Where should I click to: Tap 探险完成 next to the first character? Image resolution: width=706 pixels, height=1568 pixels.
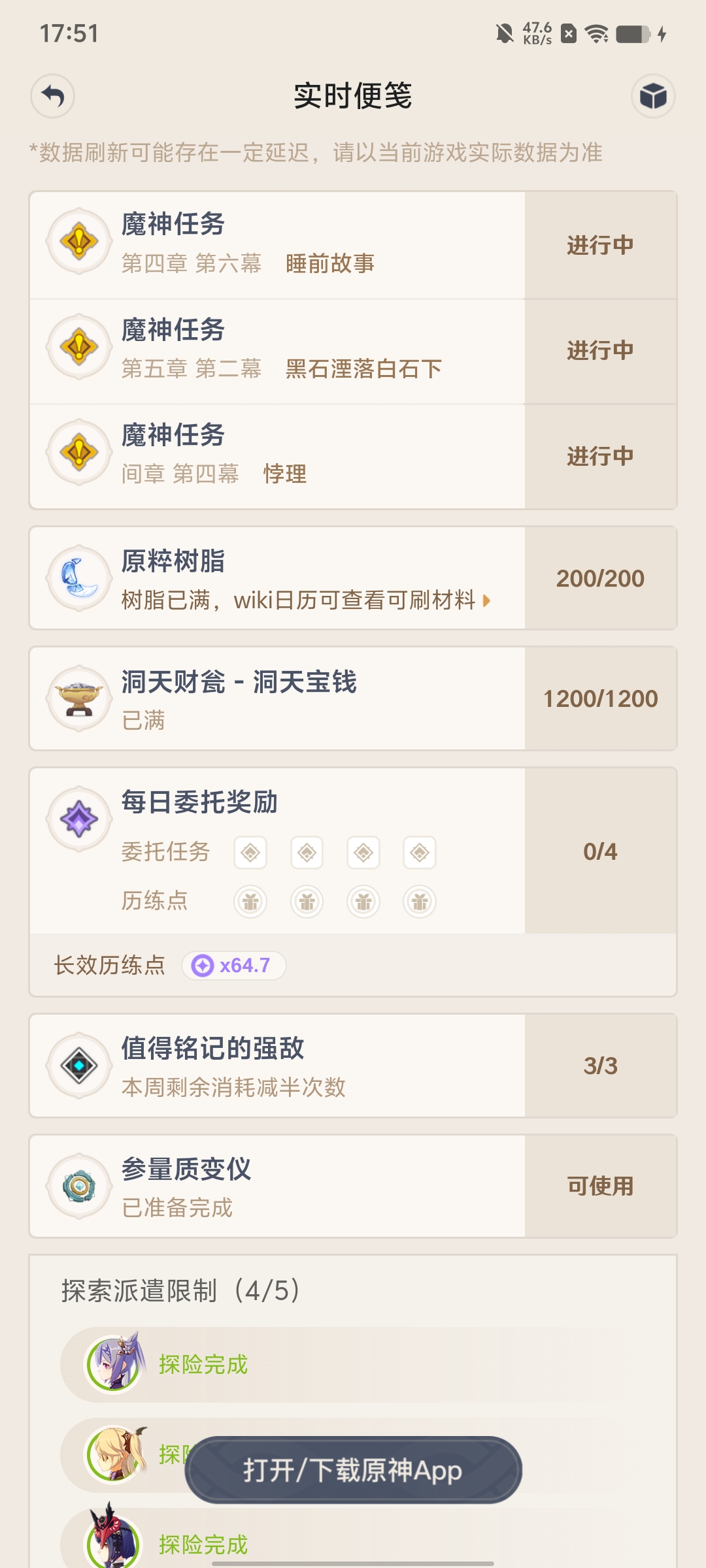tap(203, 1364)
